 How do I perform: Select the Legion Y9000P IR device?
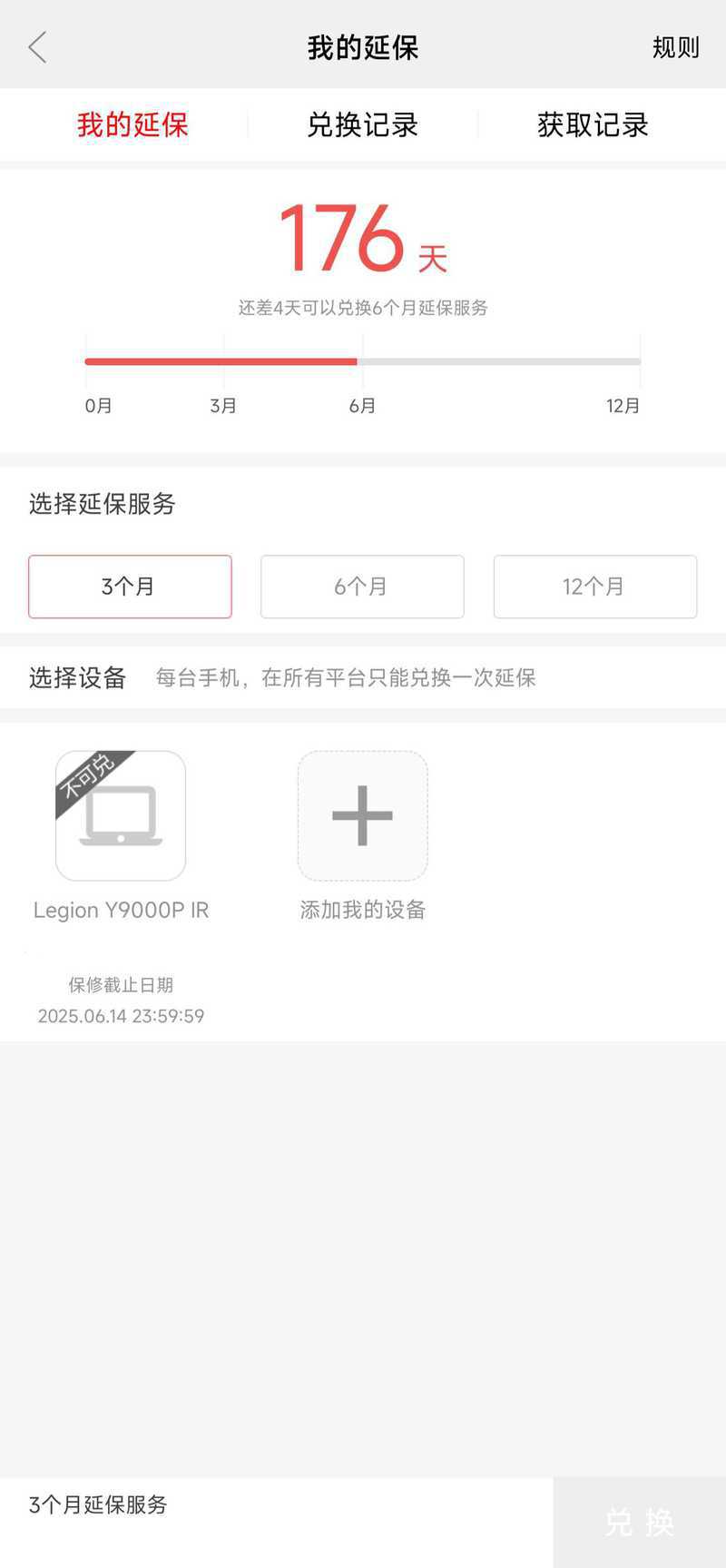pos(121,815)
